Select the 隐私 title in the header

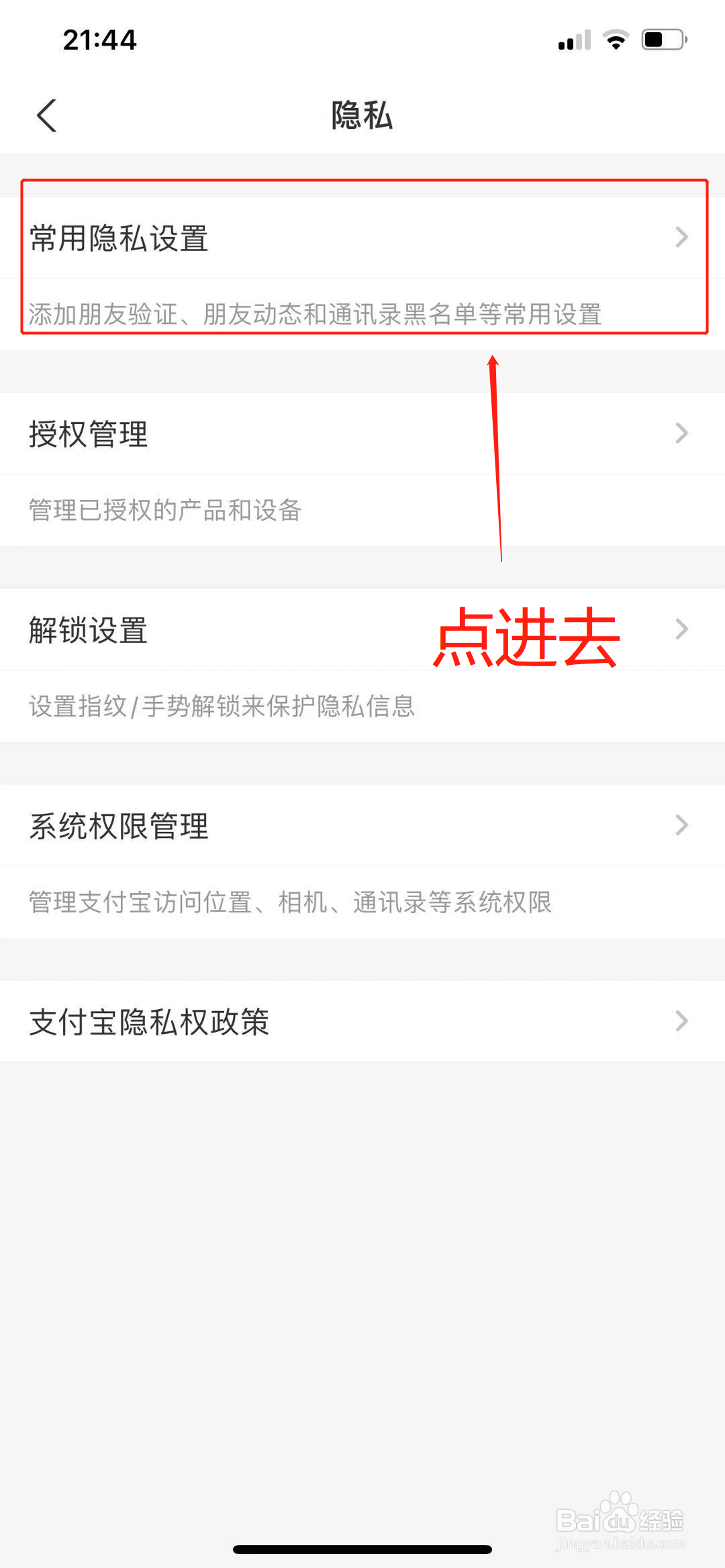click(361, 115)
